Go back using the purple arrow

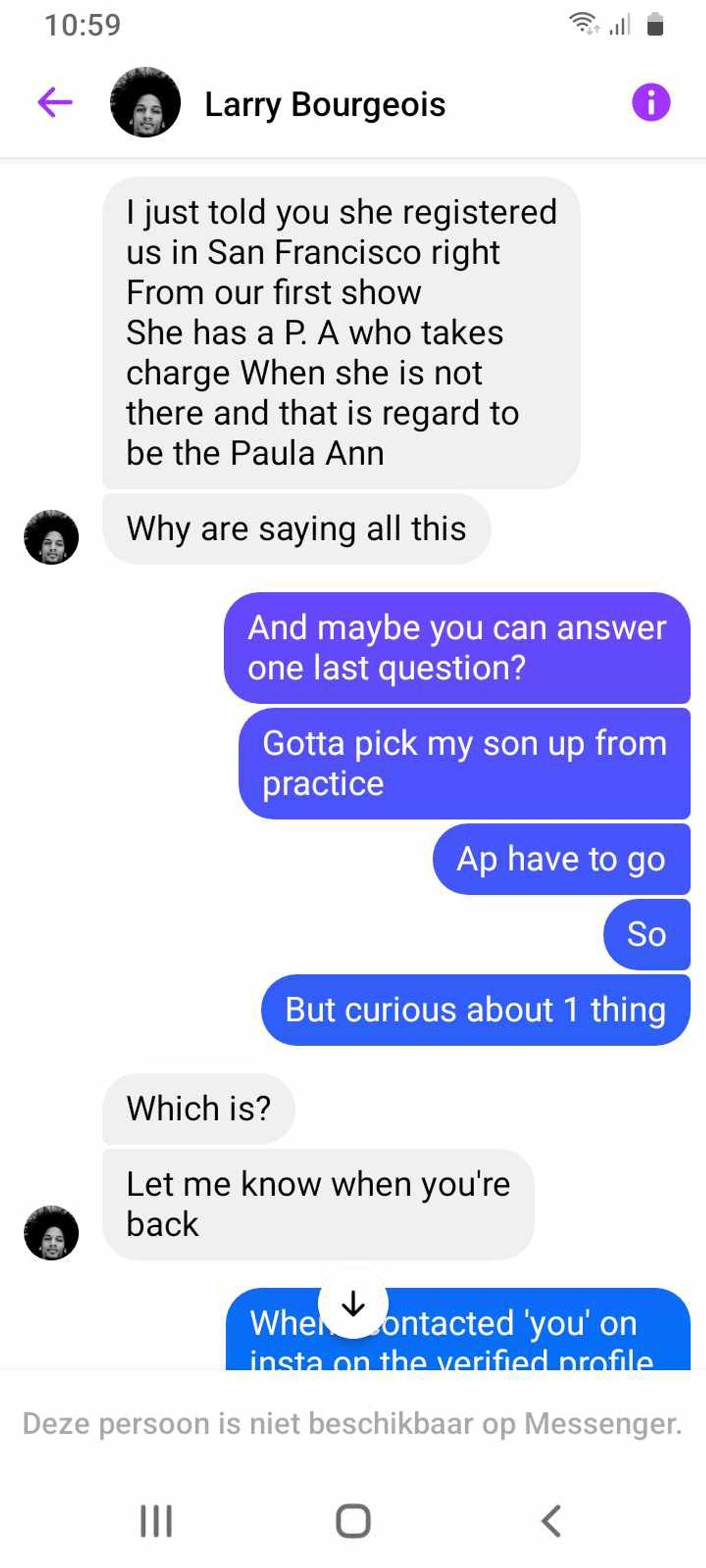coord(55,102)
